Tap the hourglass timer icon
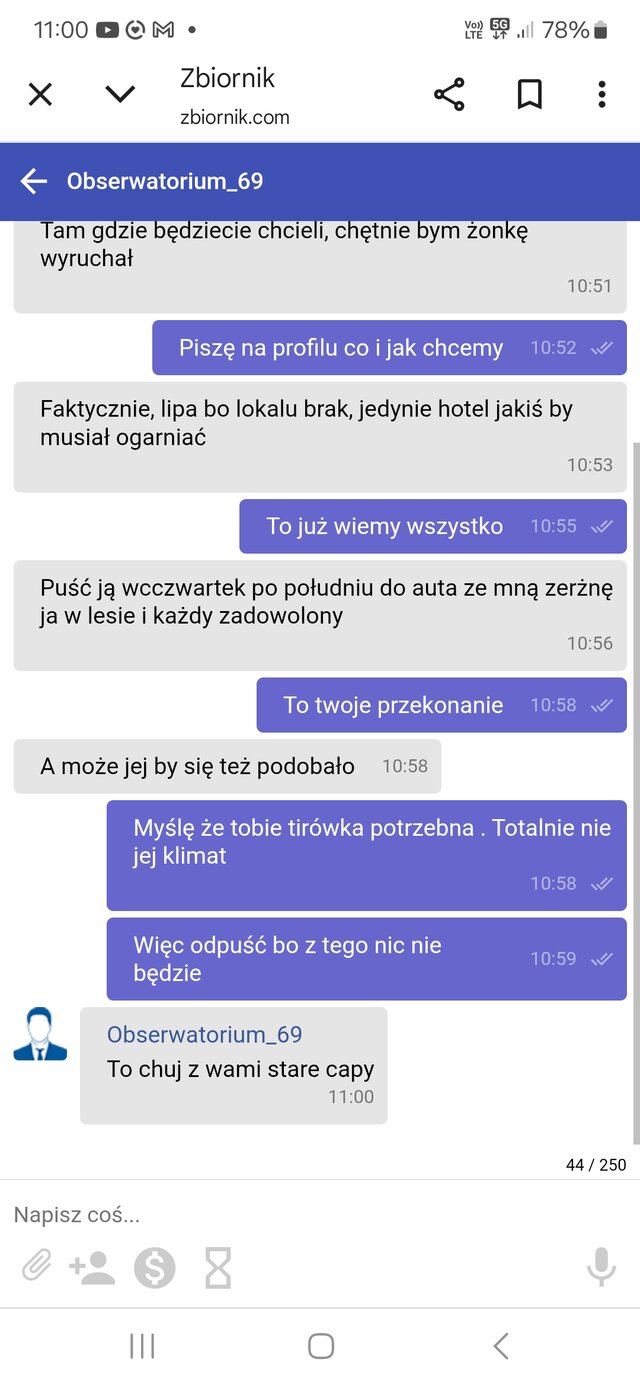 click(x=217, y=1268)
